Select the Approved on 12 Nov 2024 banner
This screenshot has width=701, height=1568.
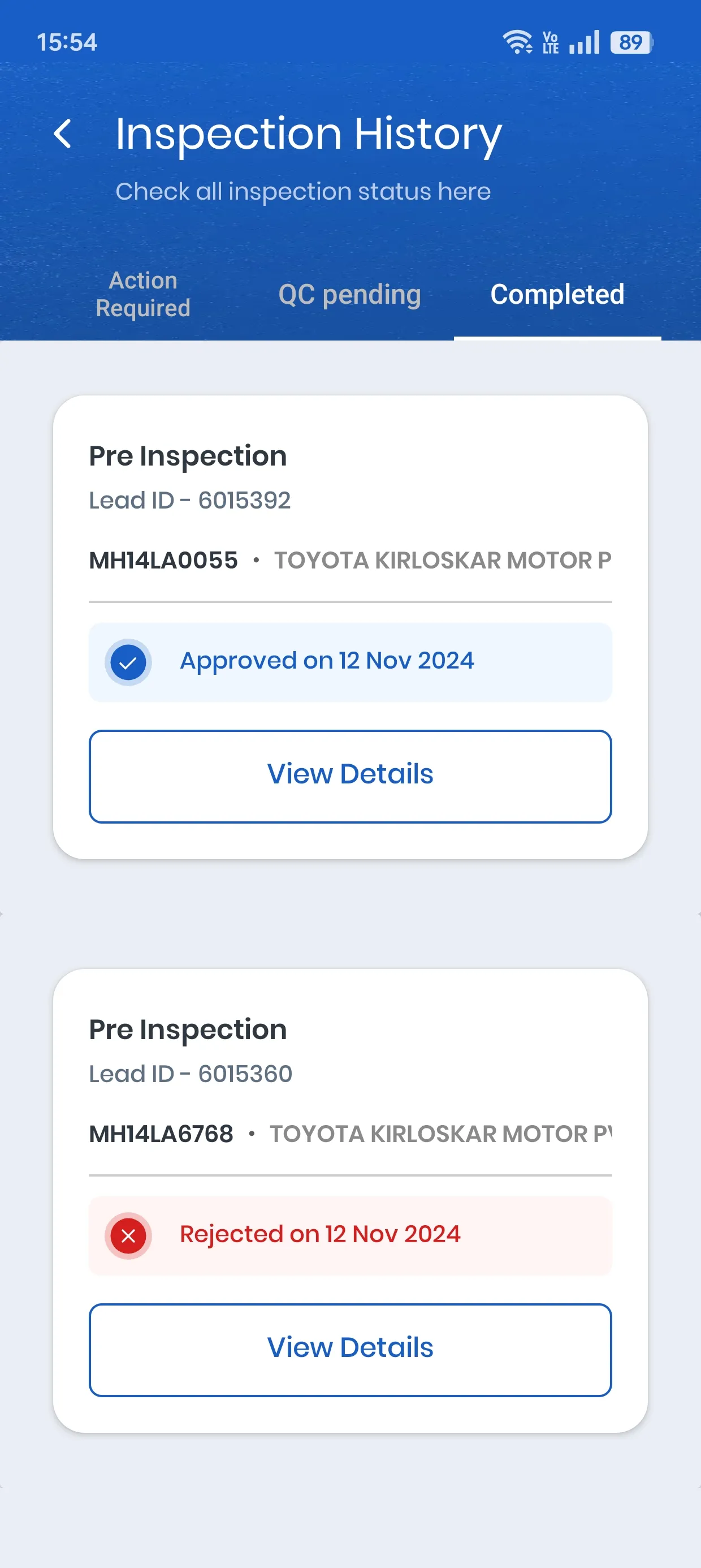(x=350, y=662)
